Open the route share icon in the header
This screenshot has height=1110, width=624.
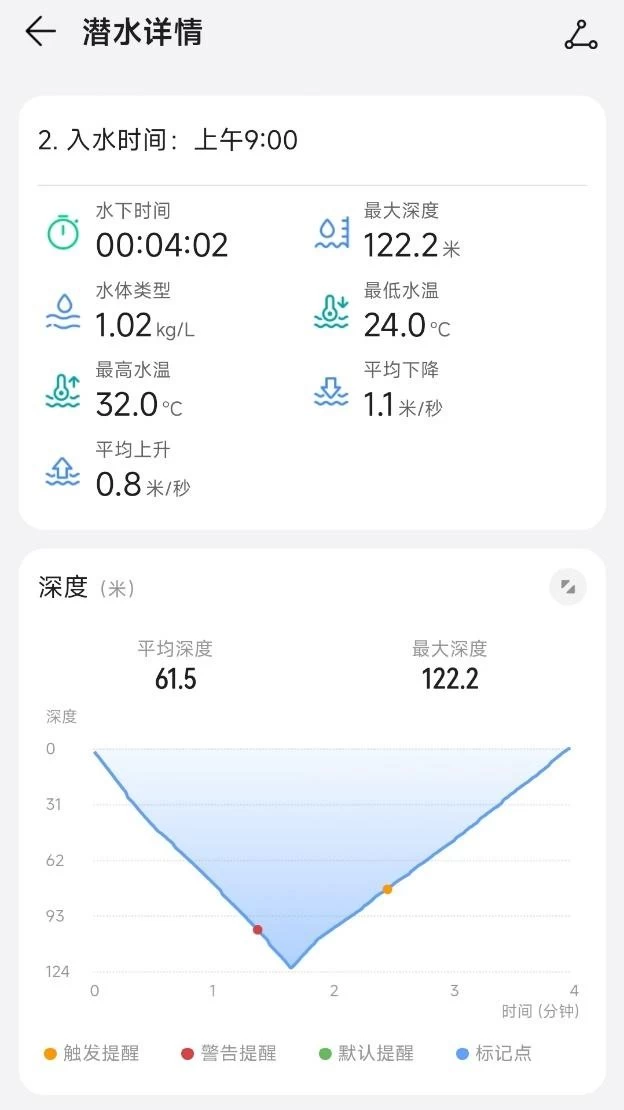(x=581, y=35)
